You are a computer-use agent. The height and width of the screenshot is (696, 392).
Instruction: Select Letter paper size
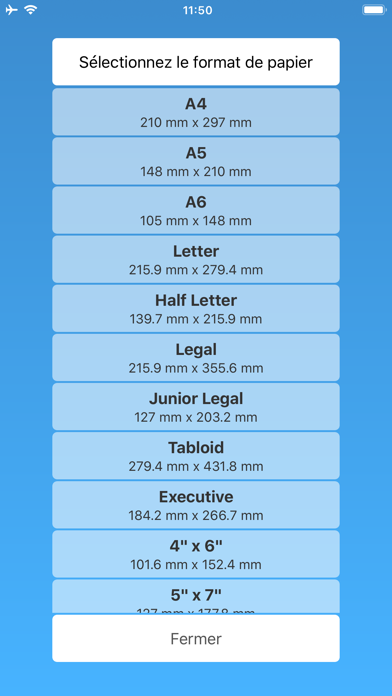click(x=196, y=259)
